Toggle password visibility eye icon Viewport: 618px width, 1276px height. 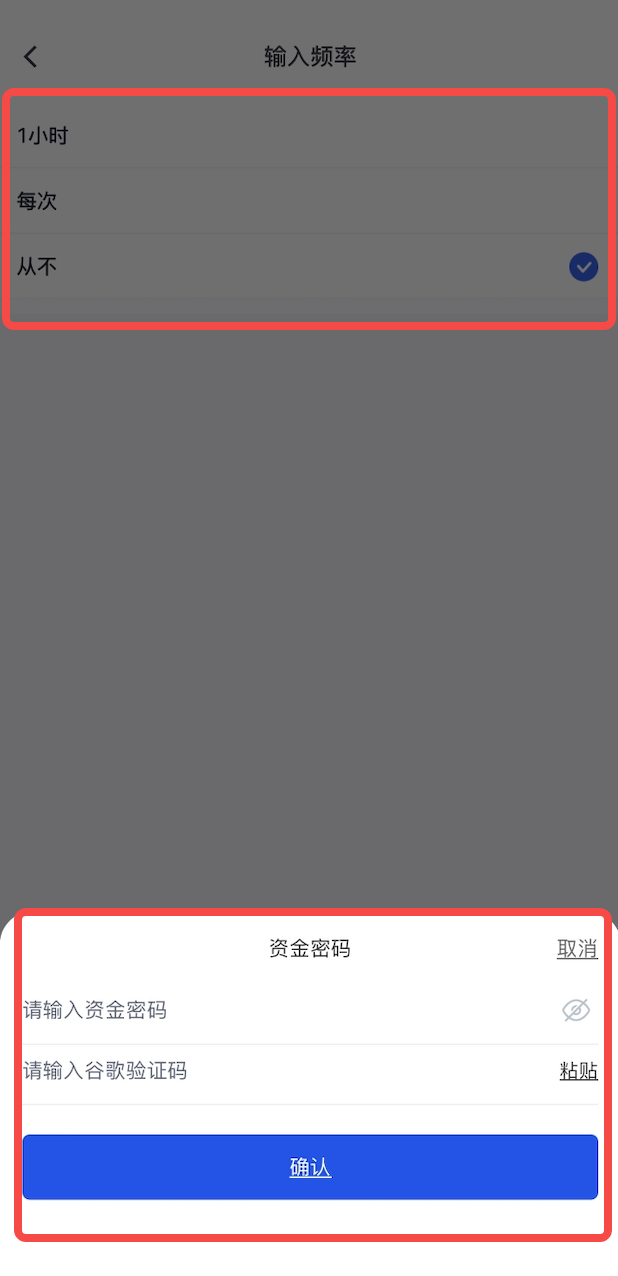[x=576, y=1011]
